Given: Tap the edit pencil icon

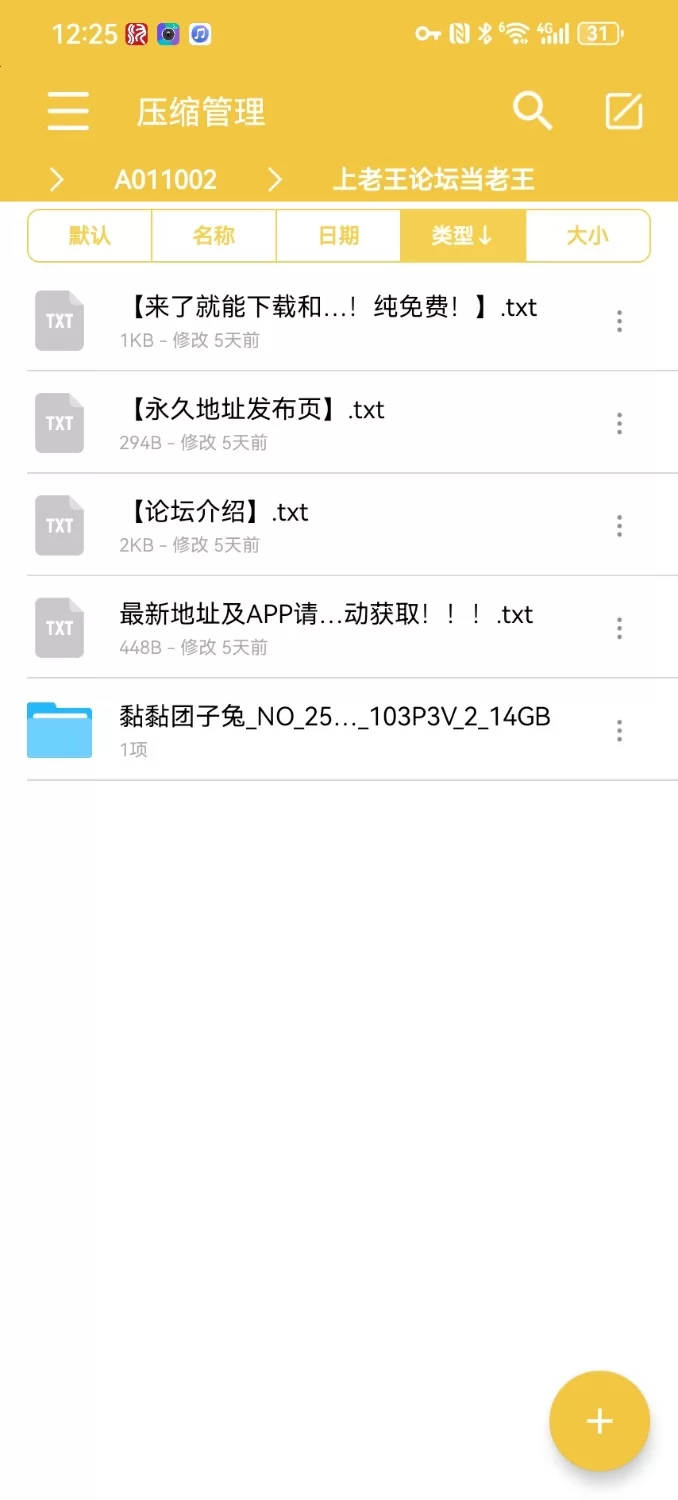Looking at the screenshot, I should [x=624, y=111].
